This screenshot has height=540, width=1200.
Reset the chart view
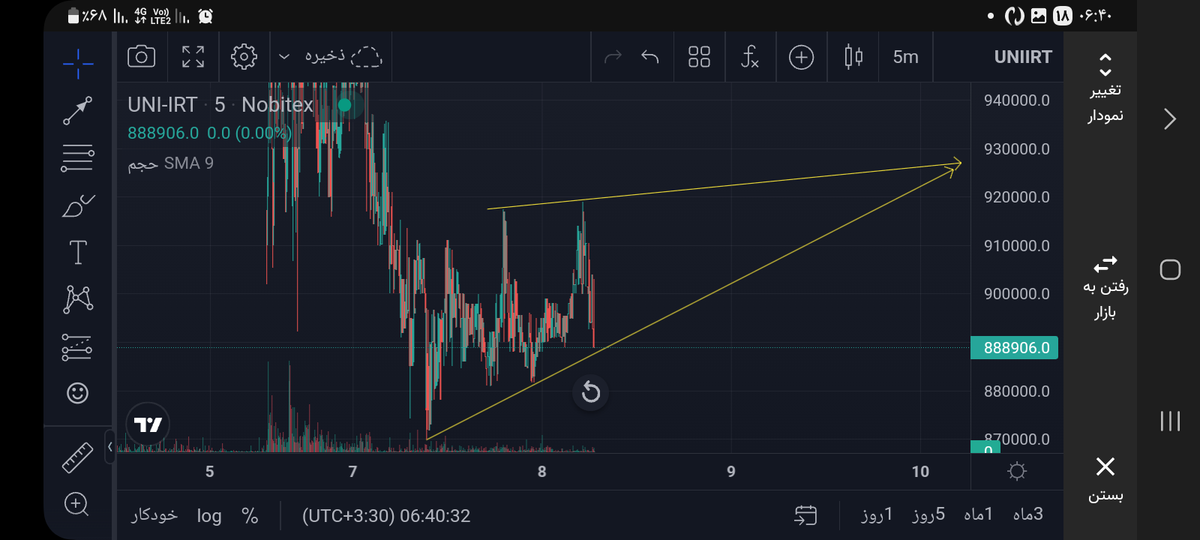point(590,392)
